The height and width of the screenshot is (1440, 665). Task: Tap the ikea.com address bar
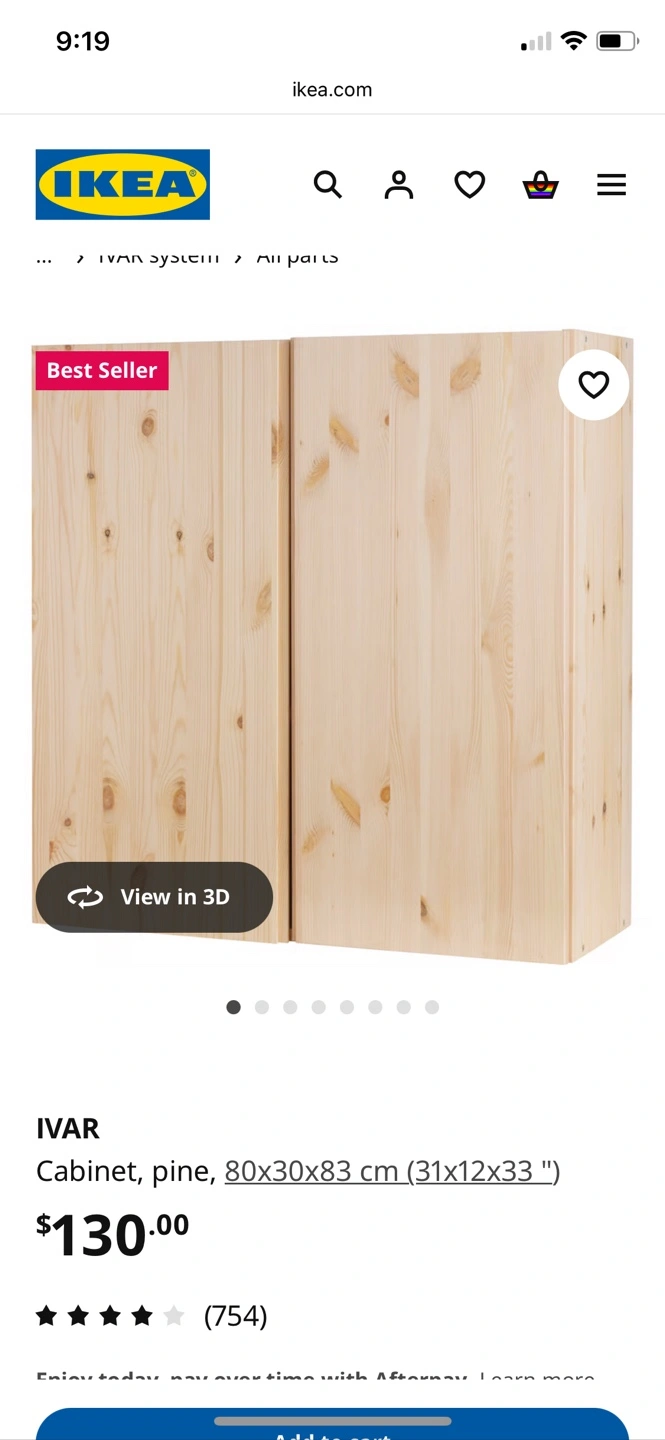(332, 89)
